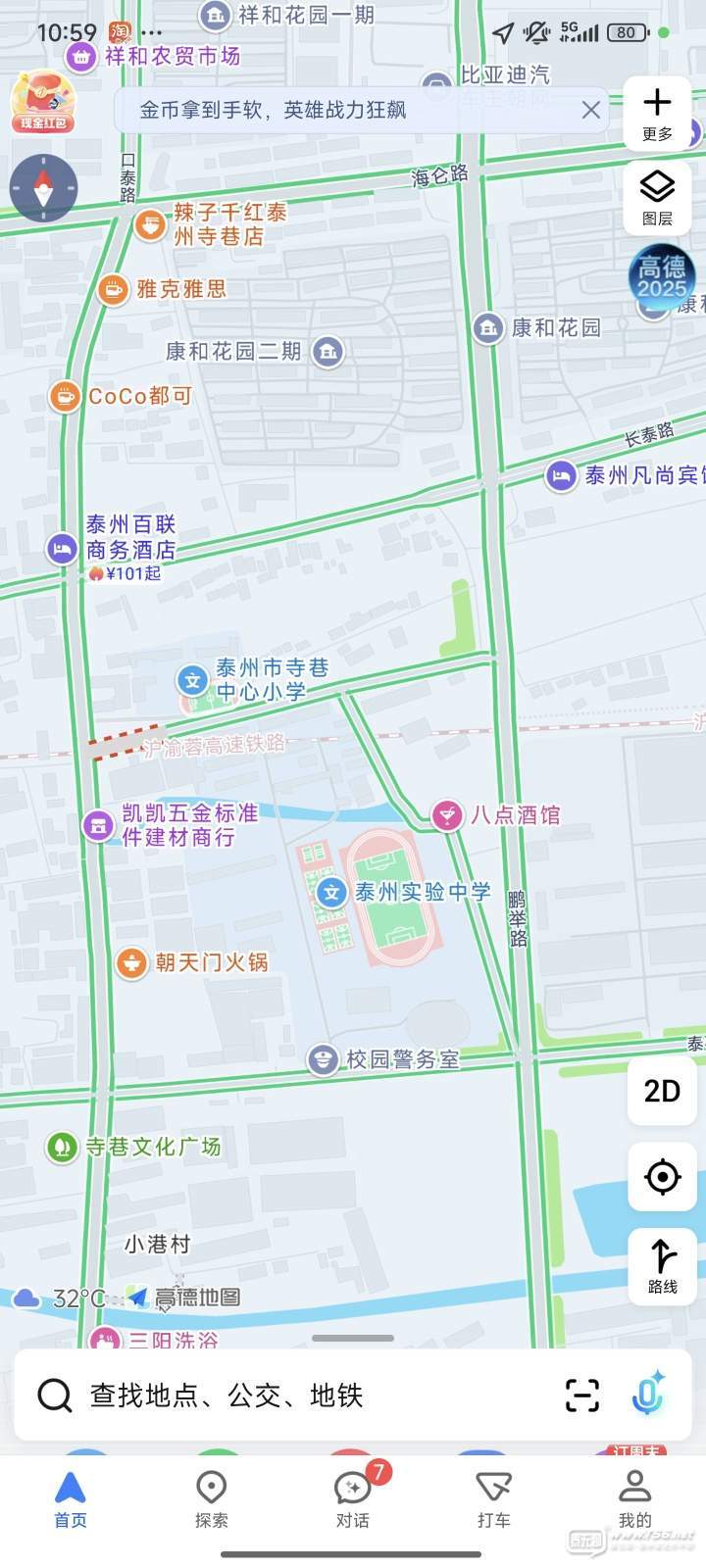Go to the 打车 tab
The image size is (706, 1568).
point(493,1499)
